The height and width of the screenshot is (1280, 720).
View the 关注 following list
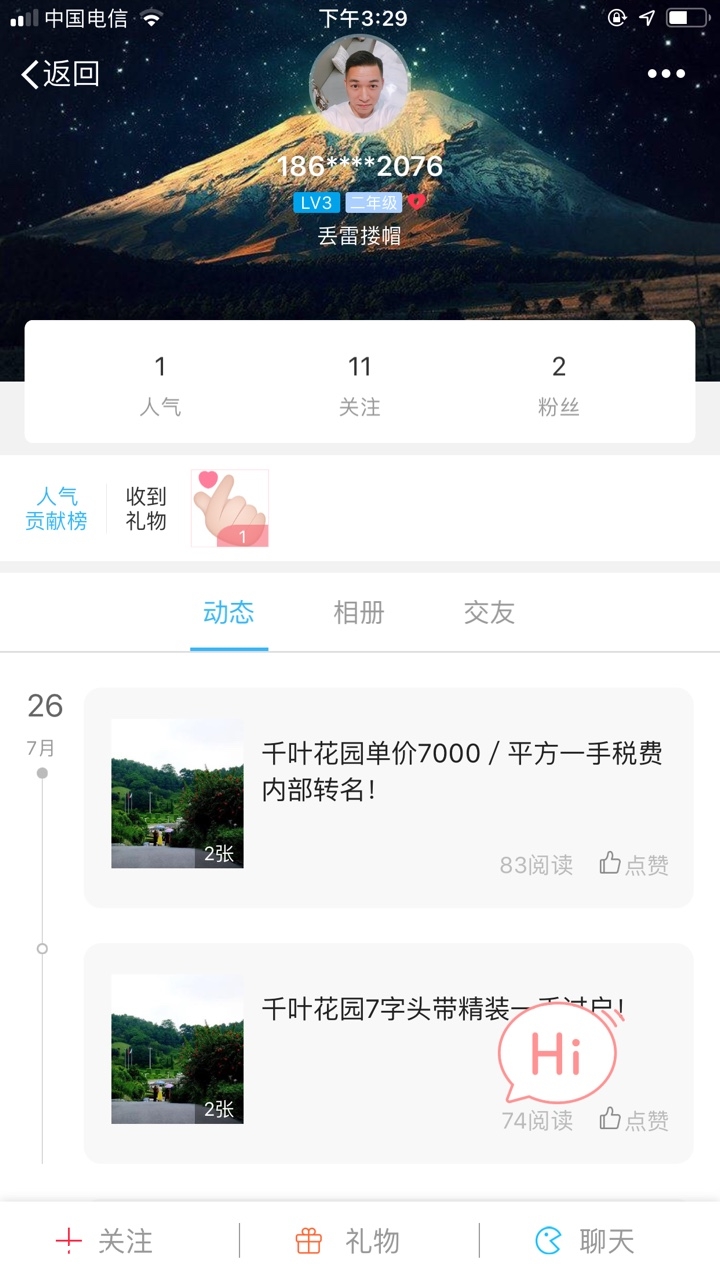click(359, 385)
